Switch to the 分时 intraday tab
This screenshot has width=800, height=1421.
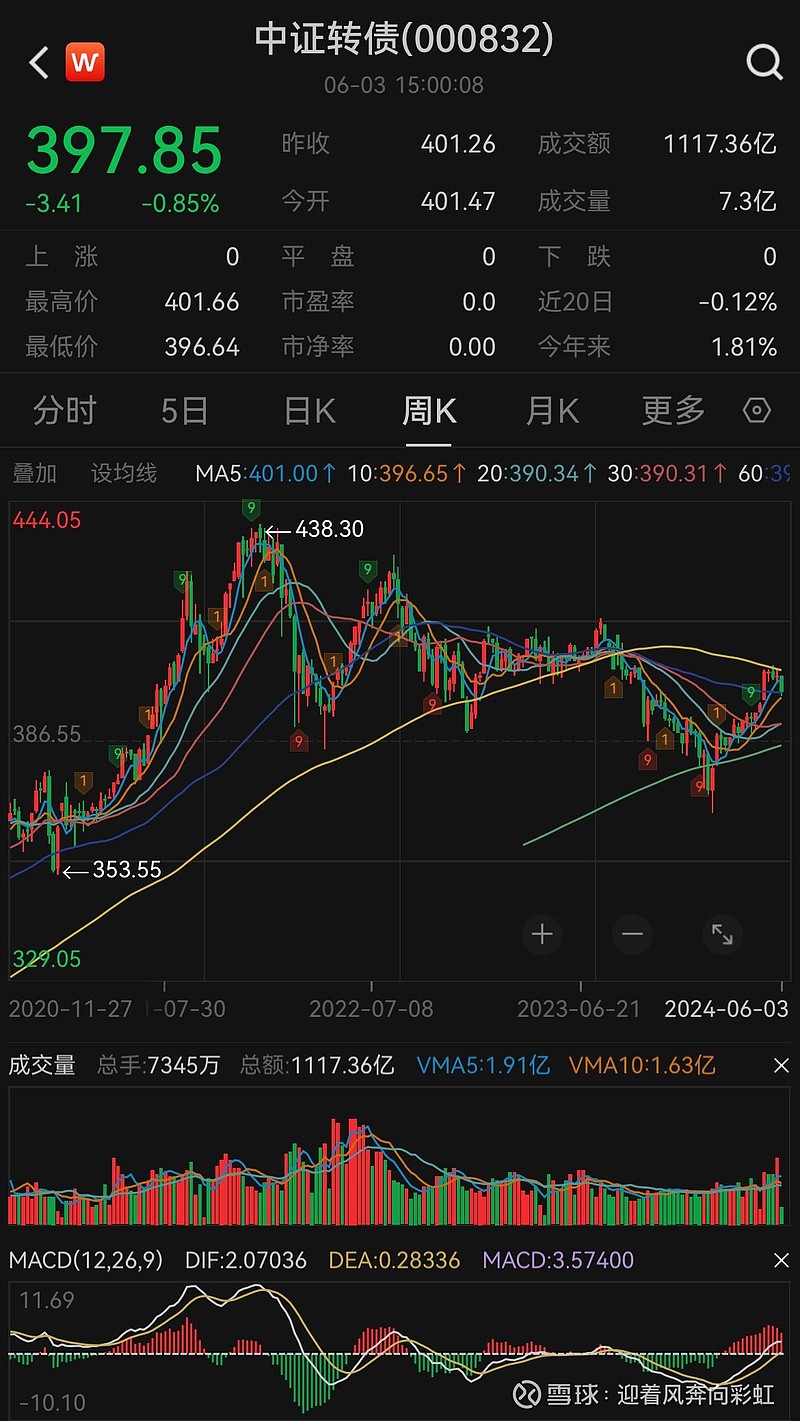click(x=64, y=410)
